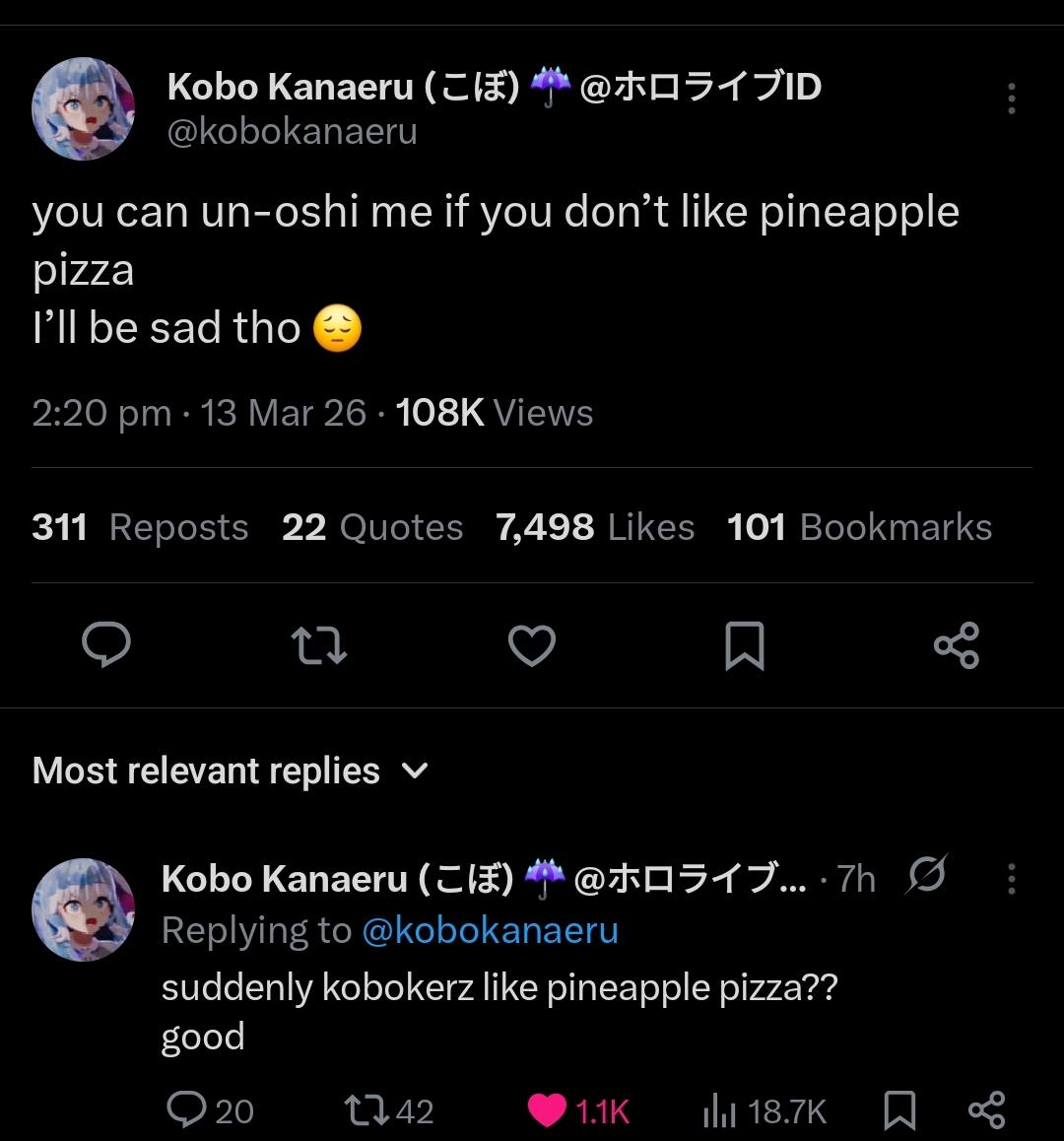
Task: Comment on the kobokerz reply with 20 replies
Action: point(210,1110)
